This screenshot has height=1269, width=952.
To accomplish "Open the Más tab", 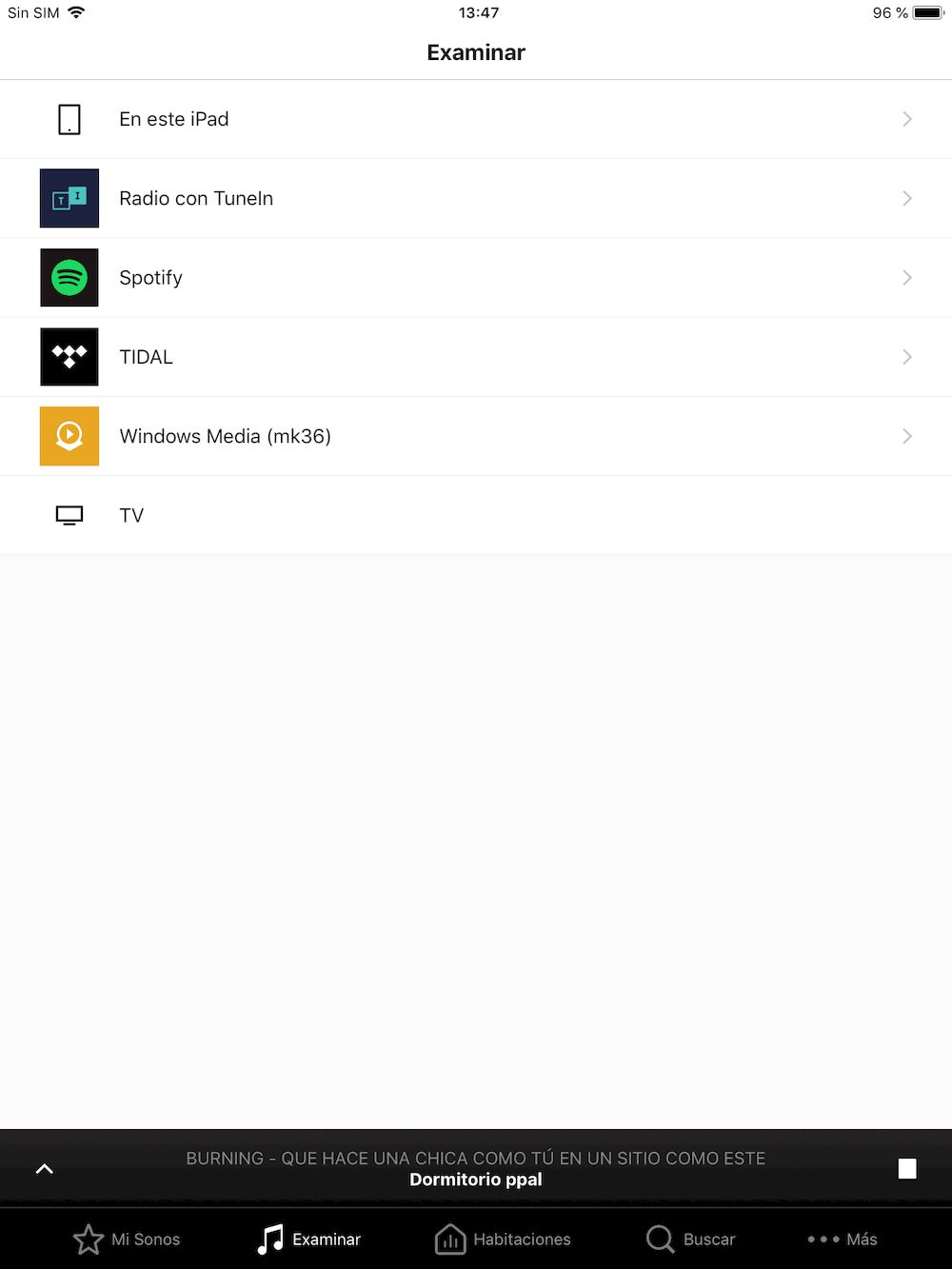I will click(842, 1239).
